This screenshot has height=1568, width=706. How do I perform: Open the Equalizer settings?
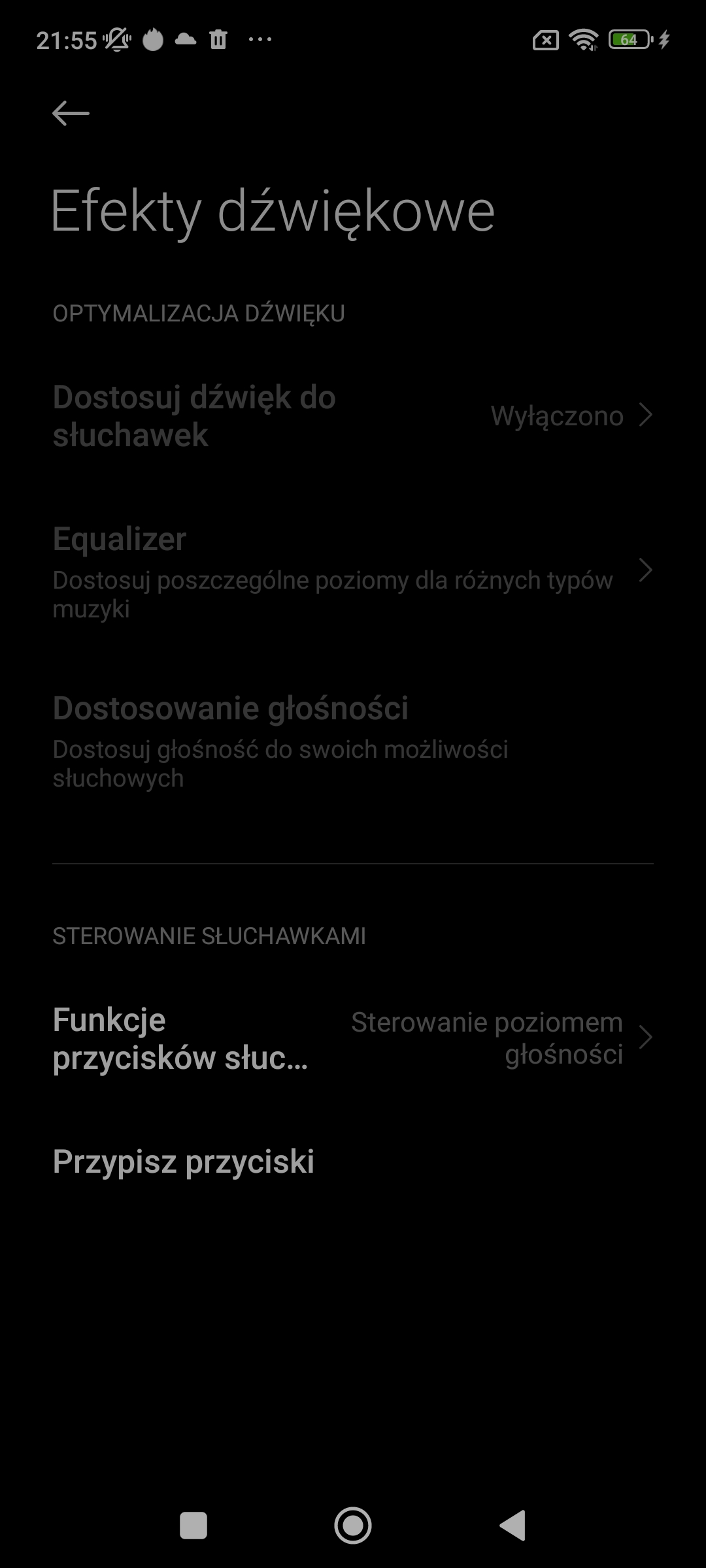click(353, 572)
